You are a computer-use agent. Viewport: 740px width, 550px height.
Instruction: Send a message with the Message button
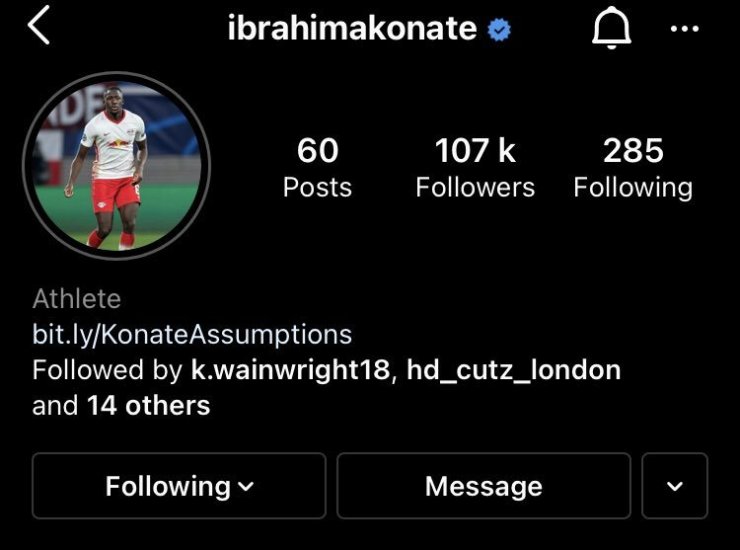(483, 486)
